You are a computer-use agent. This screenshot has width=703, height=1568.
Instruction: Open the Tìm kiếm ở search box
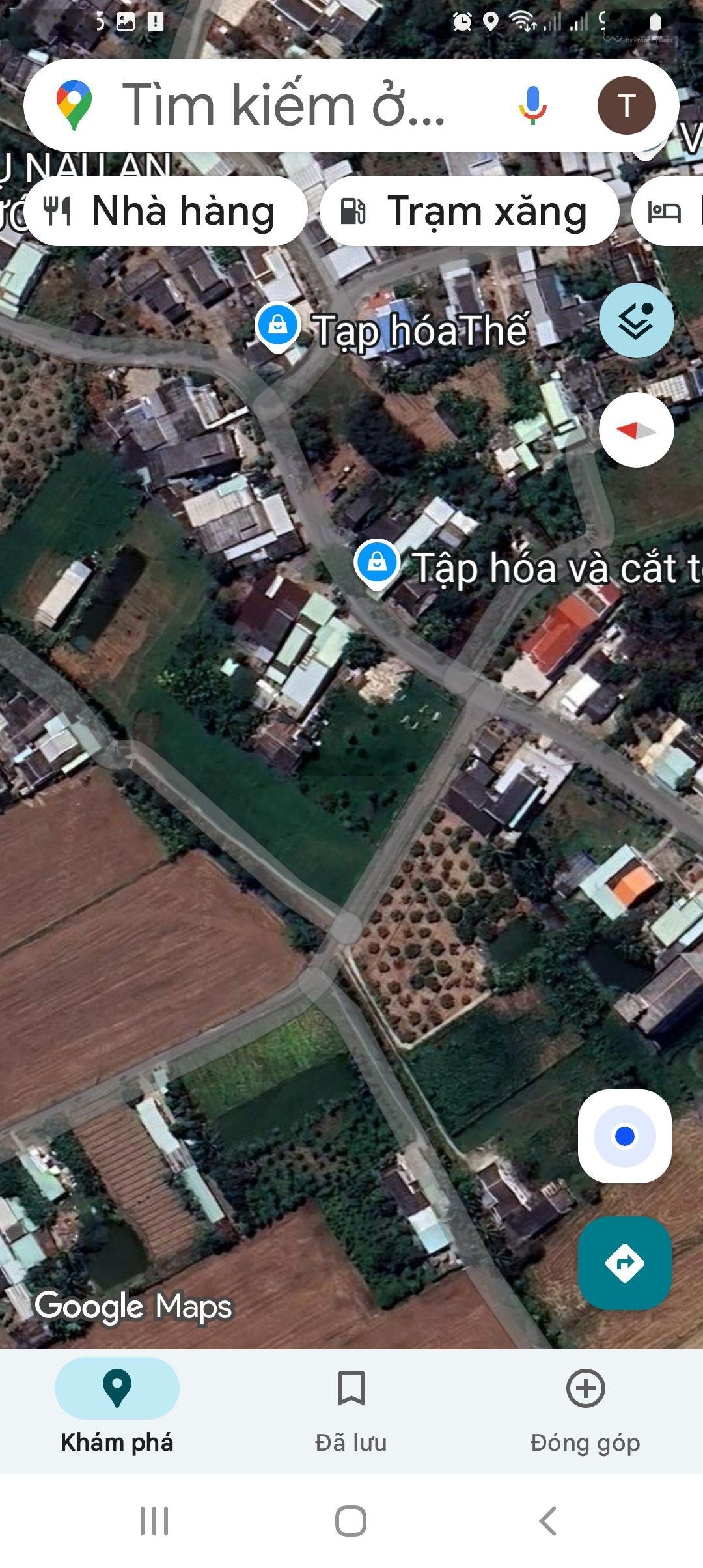pyautogui.click(x=283, y=105)
